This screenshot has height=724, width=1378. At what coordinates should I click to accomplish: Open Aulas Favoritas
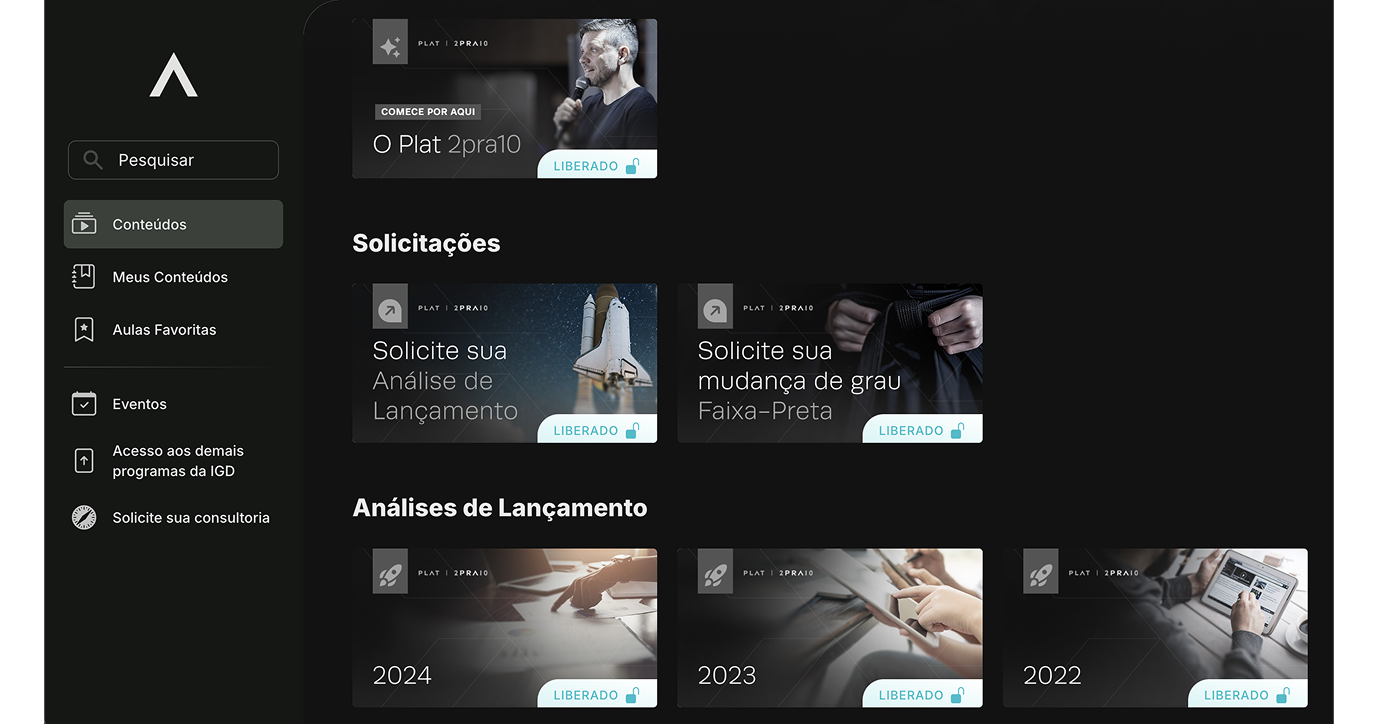click(164, 330)
